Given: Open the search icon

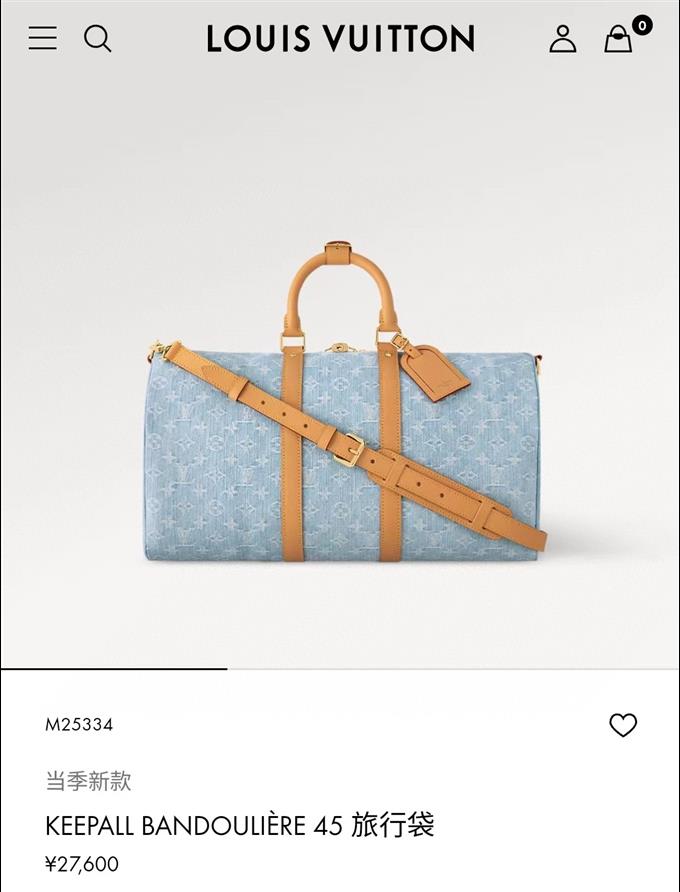Looking at the screenshot, I should pyautogui.click(x=97, y=39).
